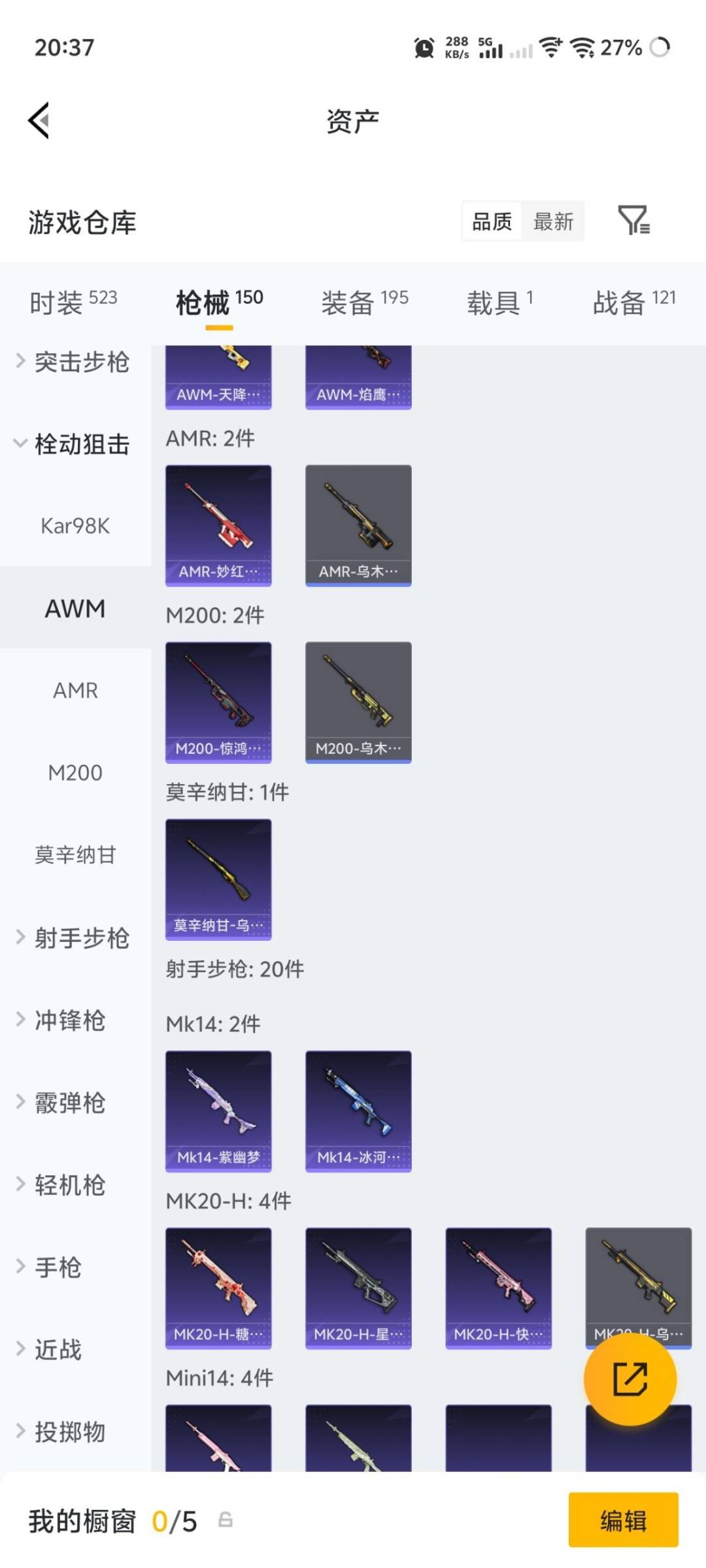Select the AMR-乌木 weapon thumbnail

click(x=358, y=526)
